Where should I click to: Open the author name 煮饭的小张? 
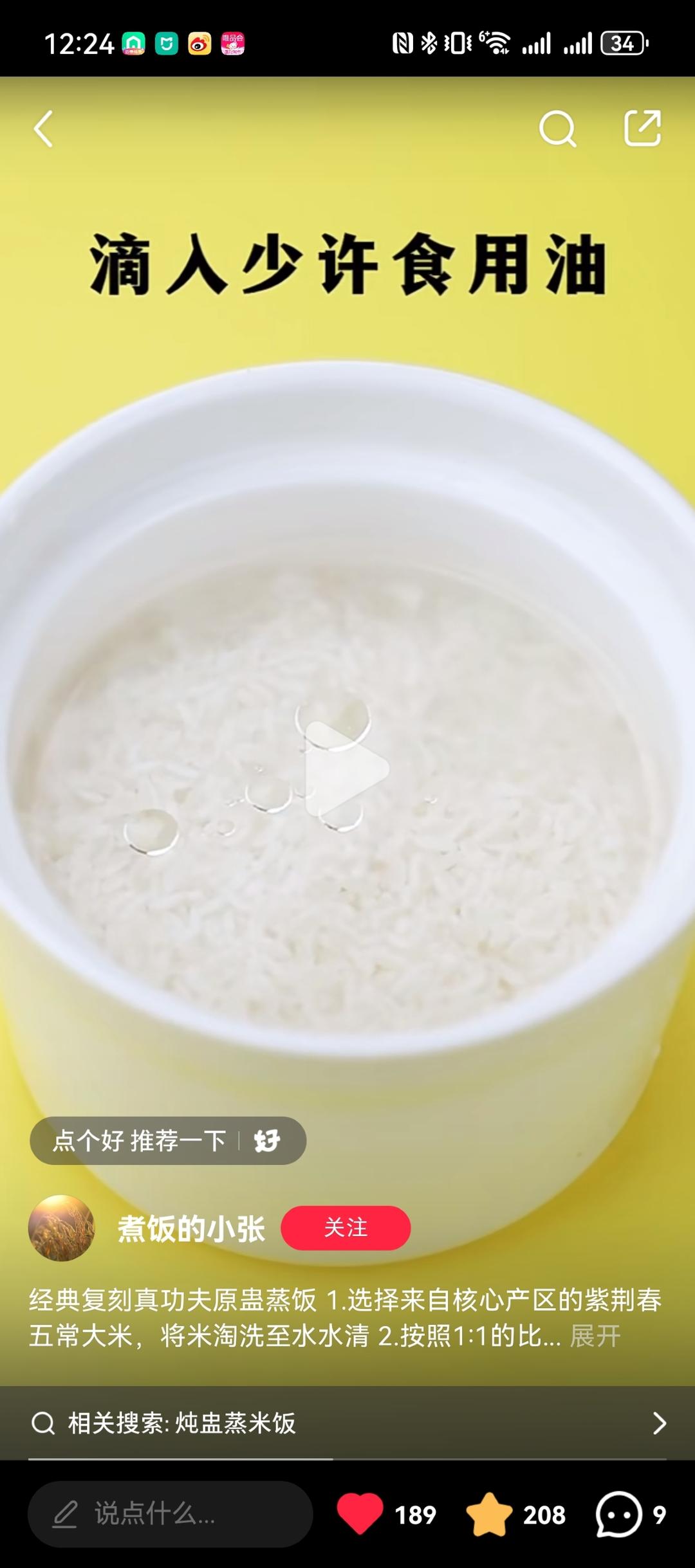(191, 1228)
